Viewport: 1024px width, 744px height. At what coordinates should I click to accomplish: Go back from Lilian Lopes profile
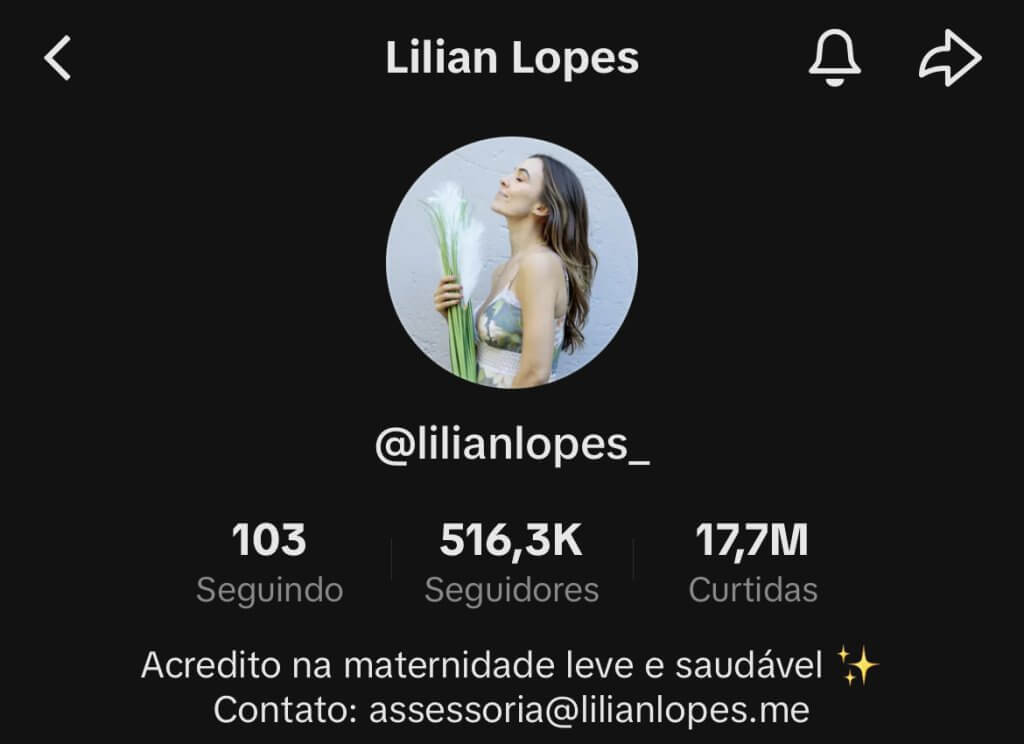[x=58, y=59]
